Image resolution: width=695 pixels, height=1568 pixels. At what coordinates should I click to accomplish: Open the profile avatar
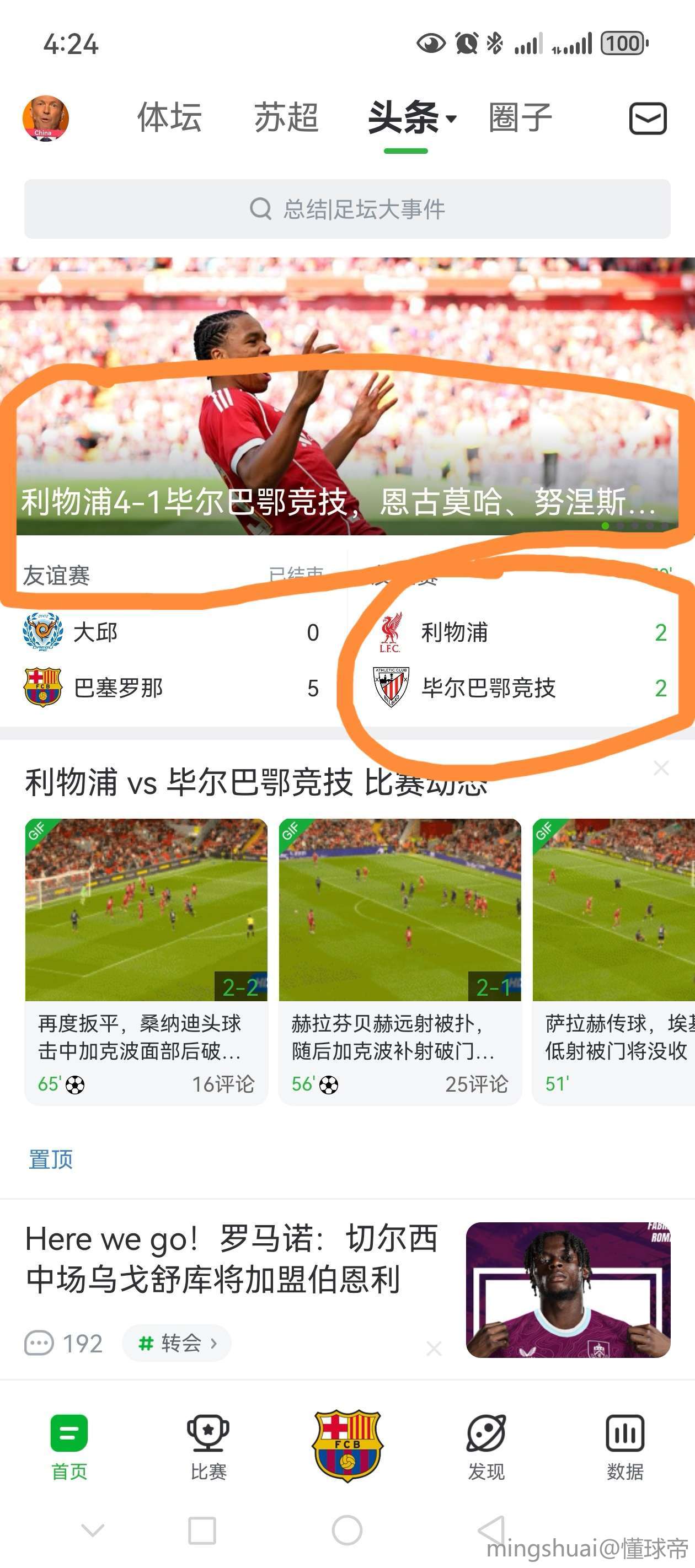pos(46,118)
